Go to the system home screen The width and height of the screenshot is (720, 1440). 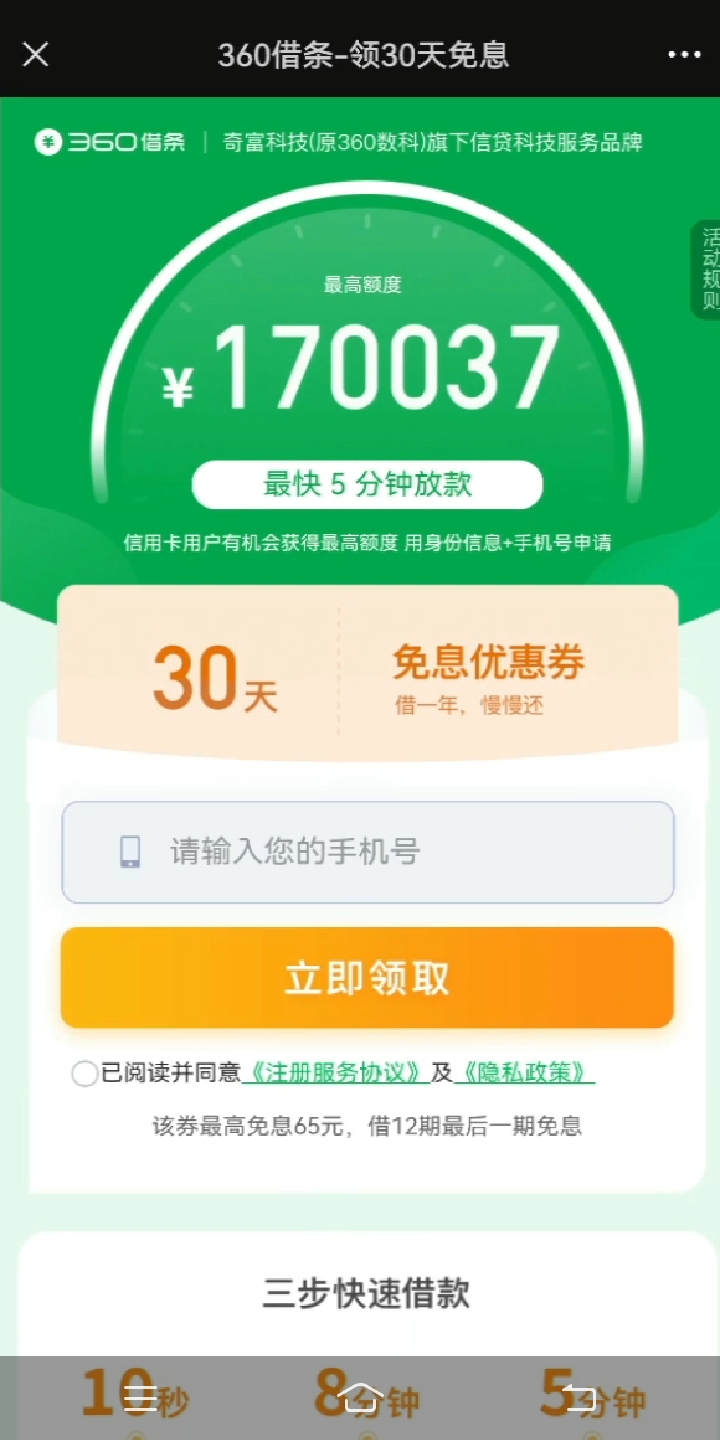[360, 1397]
